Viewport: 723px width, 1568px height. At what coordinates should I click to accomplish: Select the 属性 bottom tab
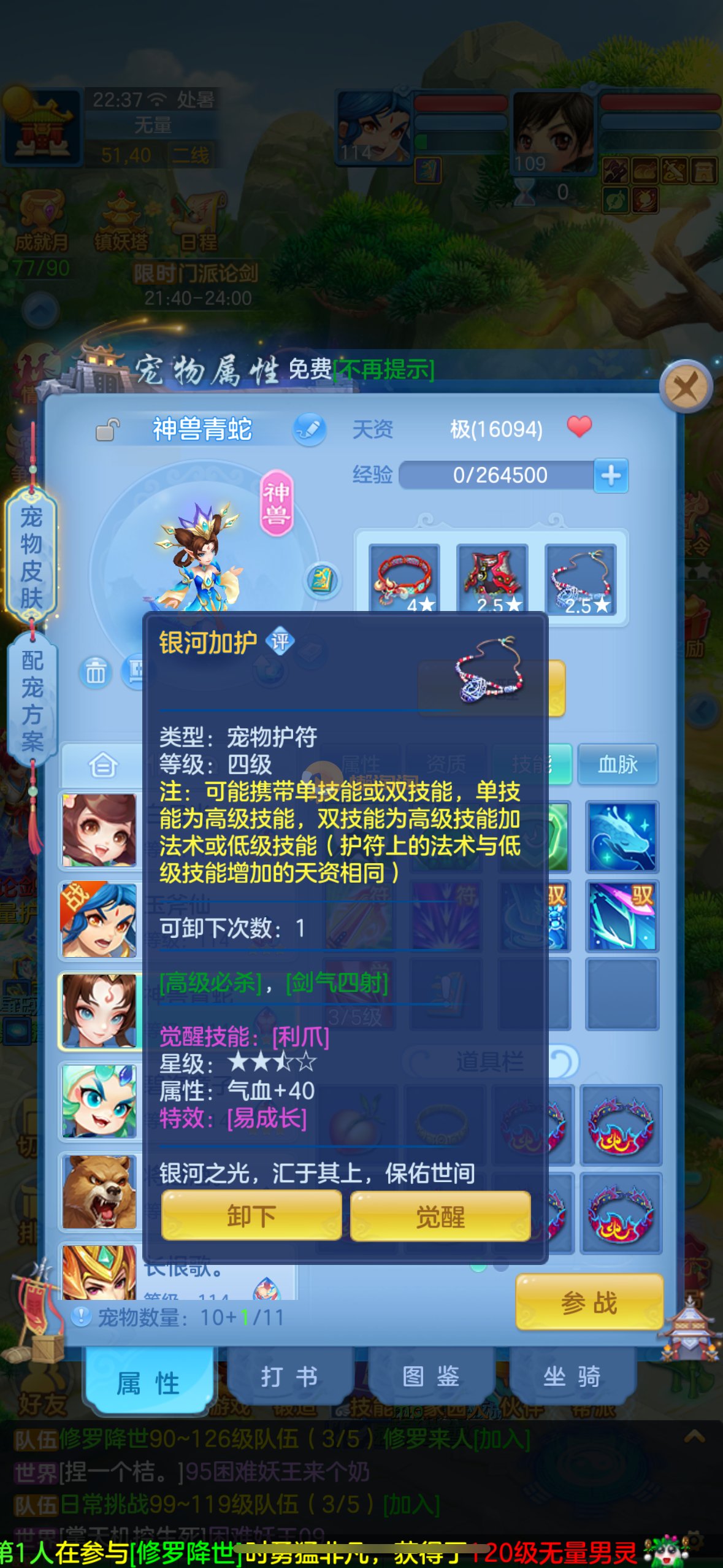click(148, 1383)
